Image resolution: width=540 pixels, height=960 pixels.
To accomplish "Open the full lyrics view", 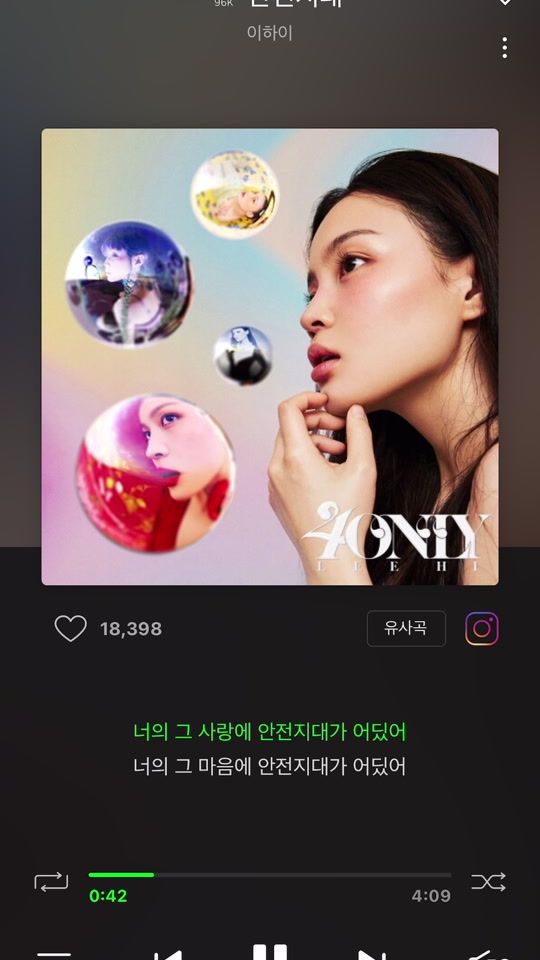I will (269, 749).
